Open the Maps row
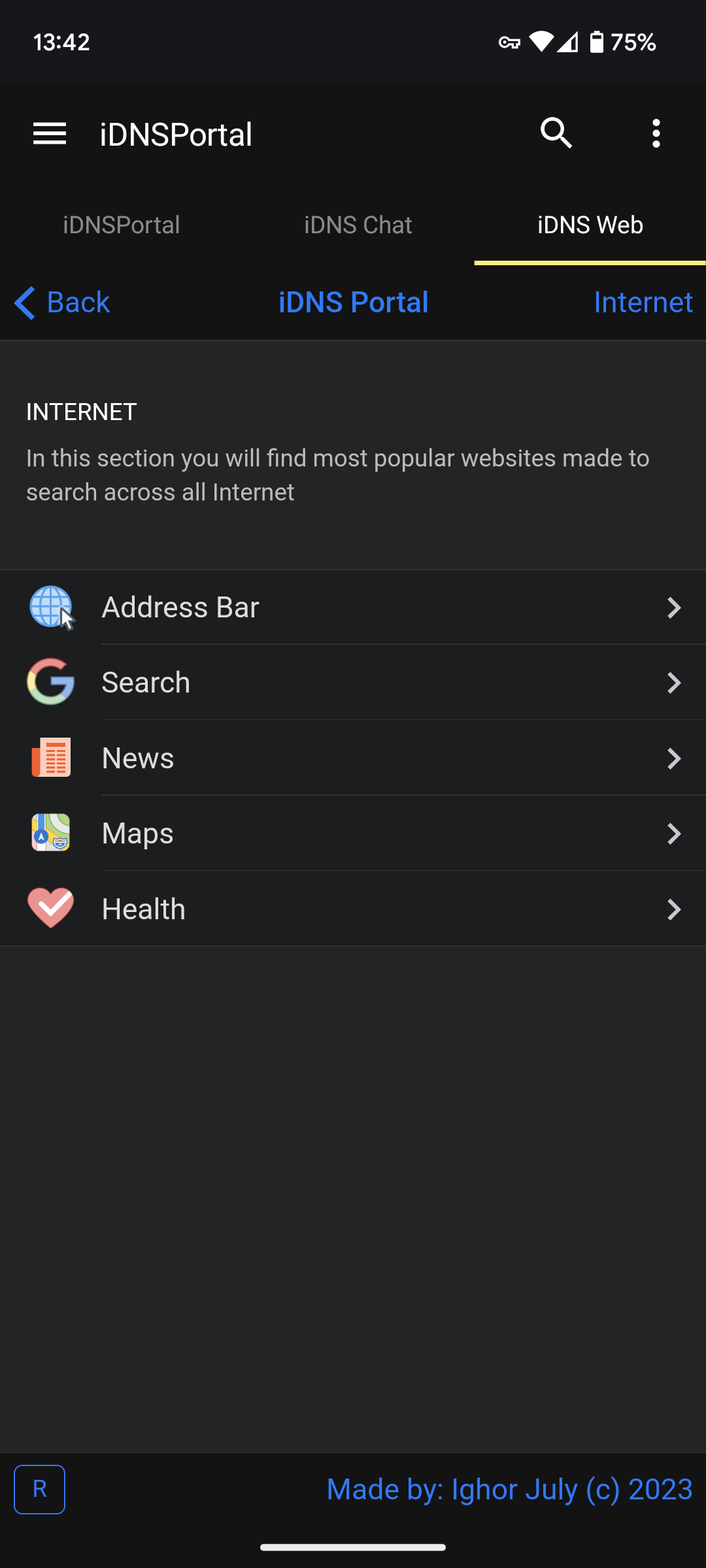This screenshot has height=1568, width=706. 353,834
